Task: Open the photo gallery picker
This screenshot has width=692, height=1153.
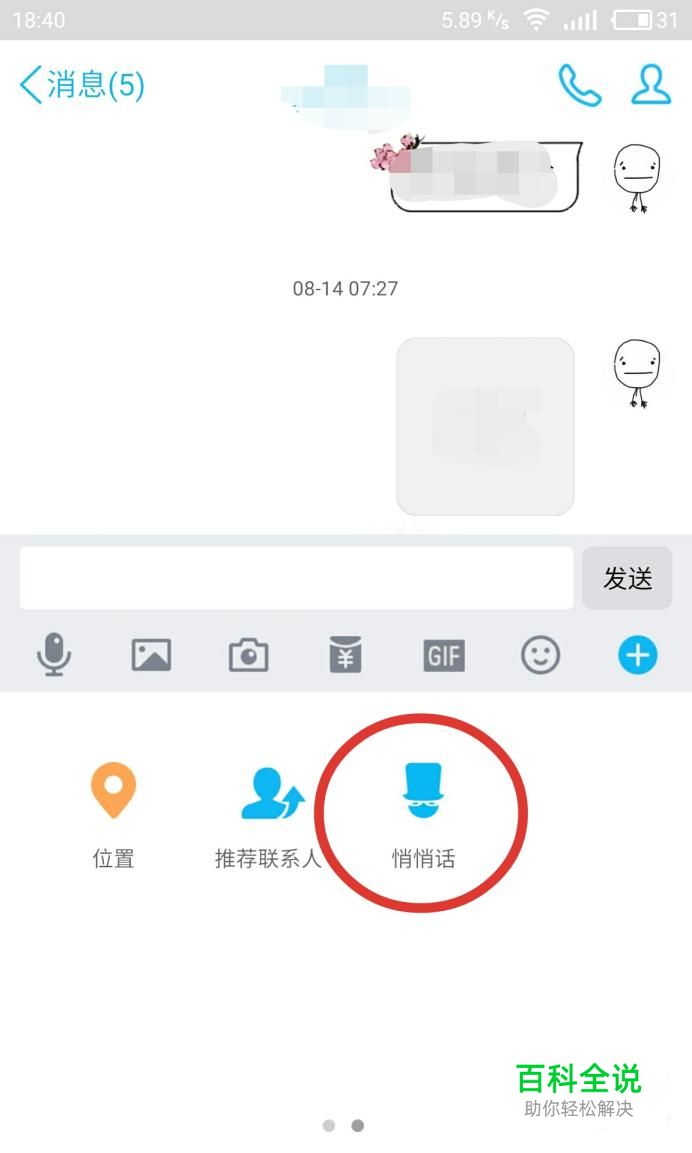Action: point(151,655)
